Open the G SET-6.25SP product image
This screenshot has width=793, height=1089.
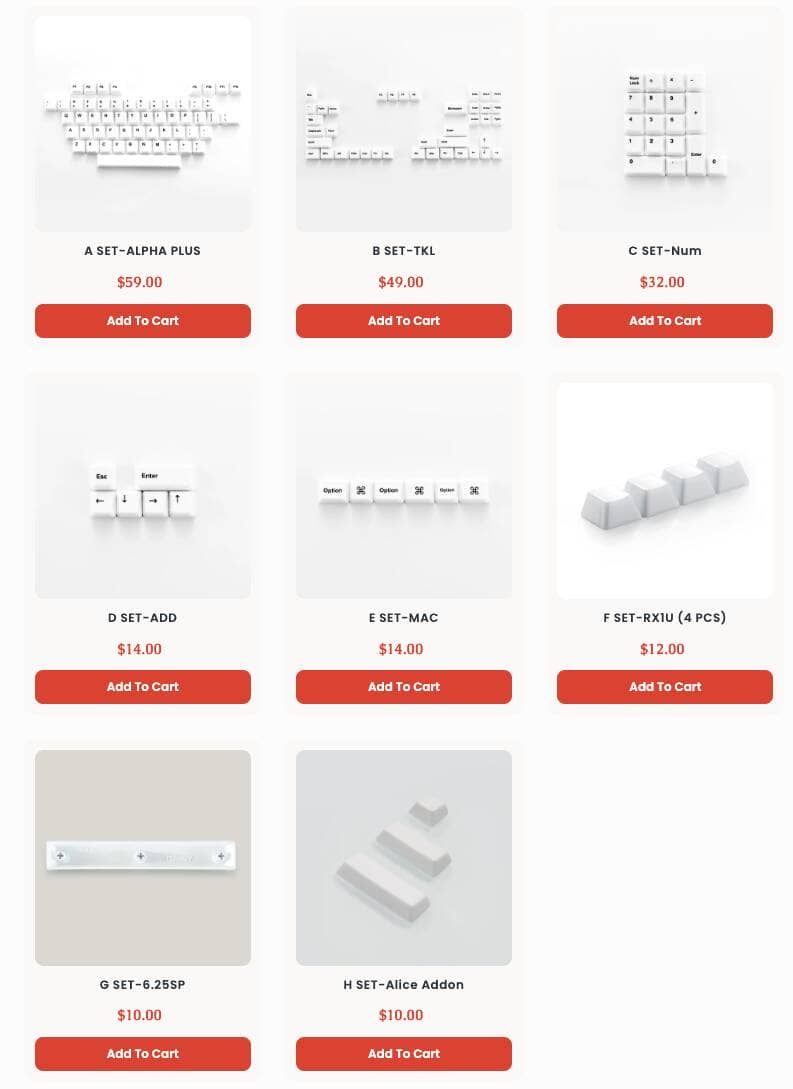[143, 857]
